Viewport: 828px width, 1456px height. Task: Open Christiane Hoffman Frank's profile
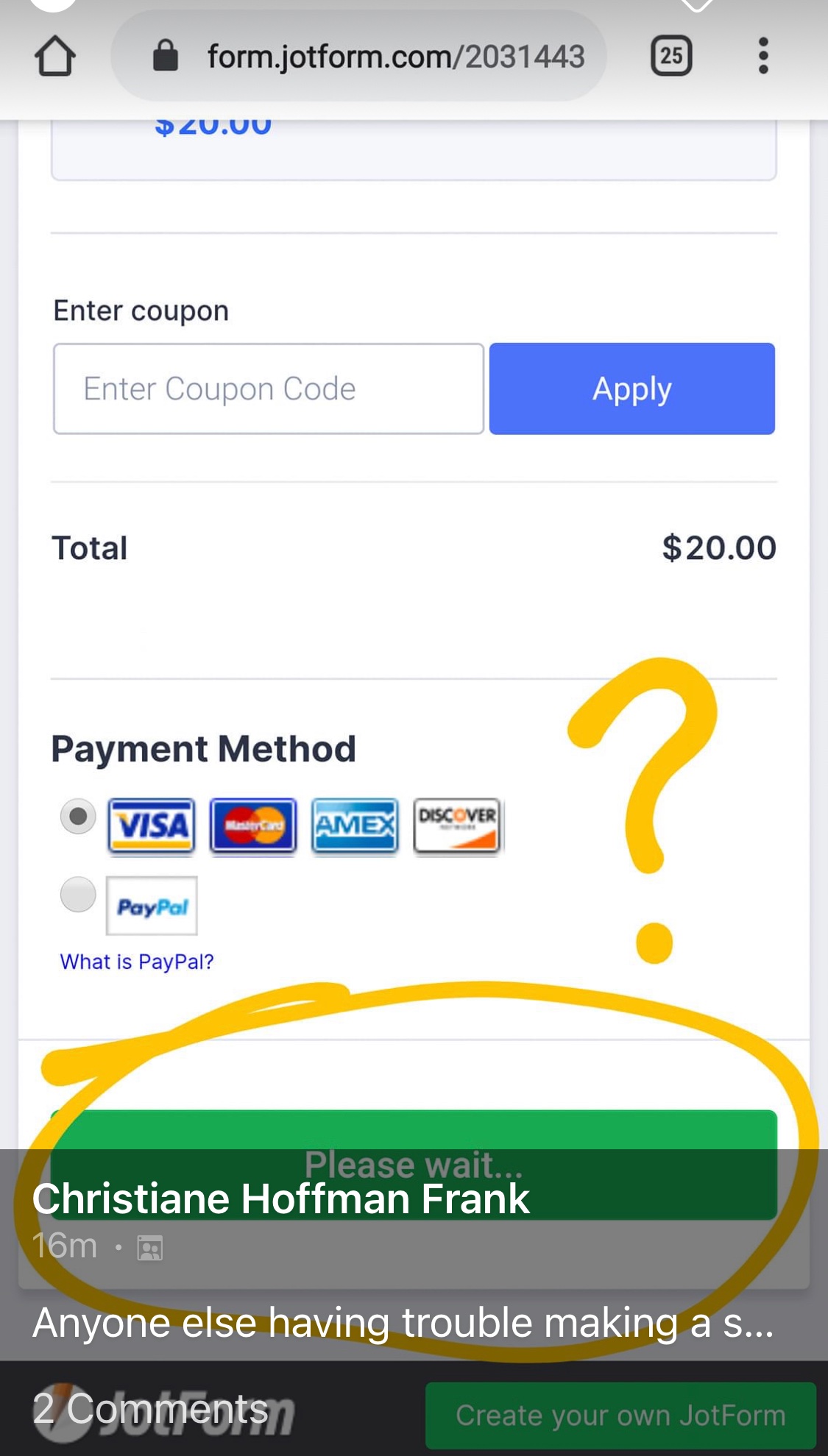[x=280, y=1199]
